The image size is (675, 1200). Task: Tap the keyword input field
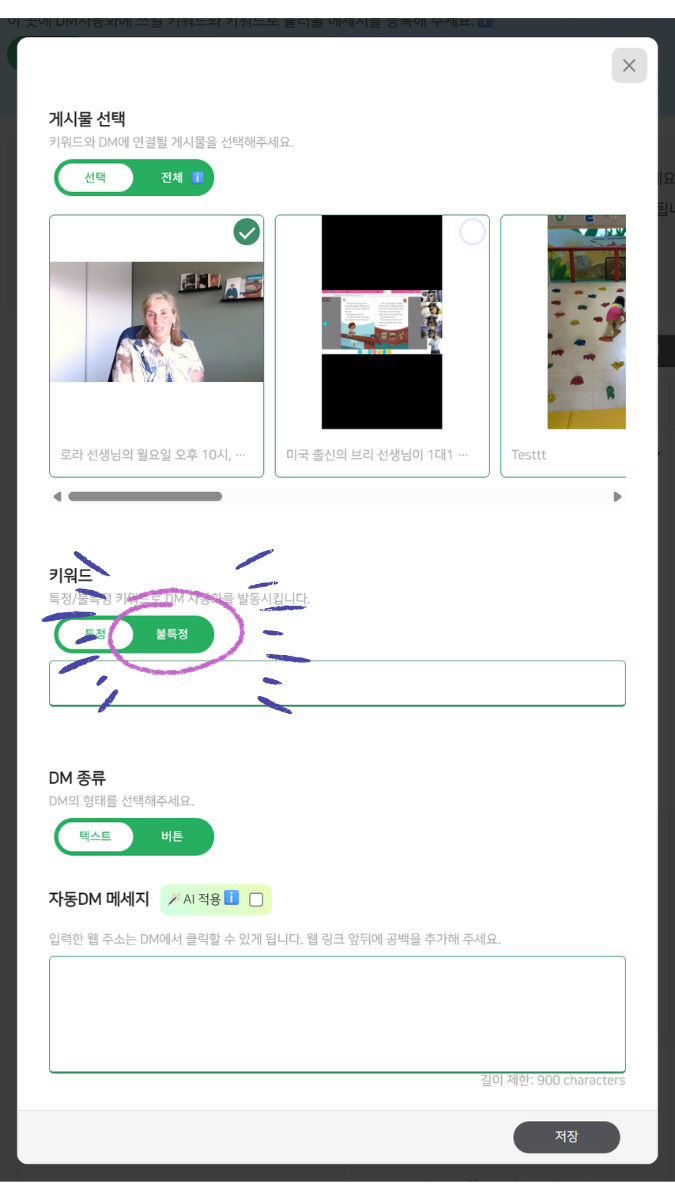click(x=337, y=683)
